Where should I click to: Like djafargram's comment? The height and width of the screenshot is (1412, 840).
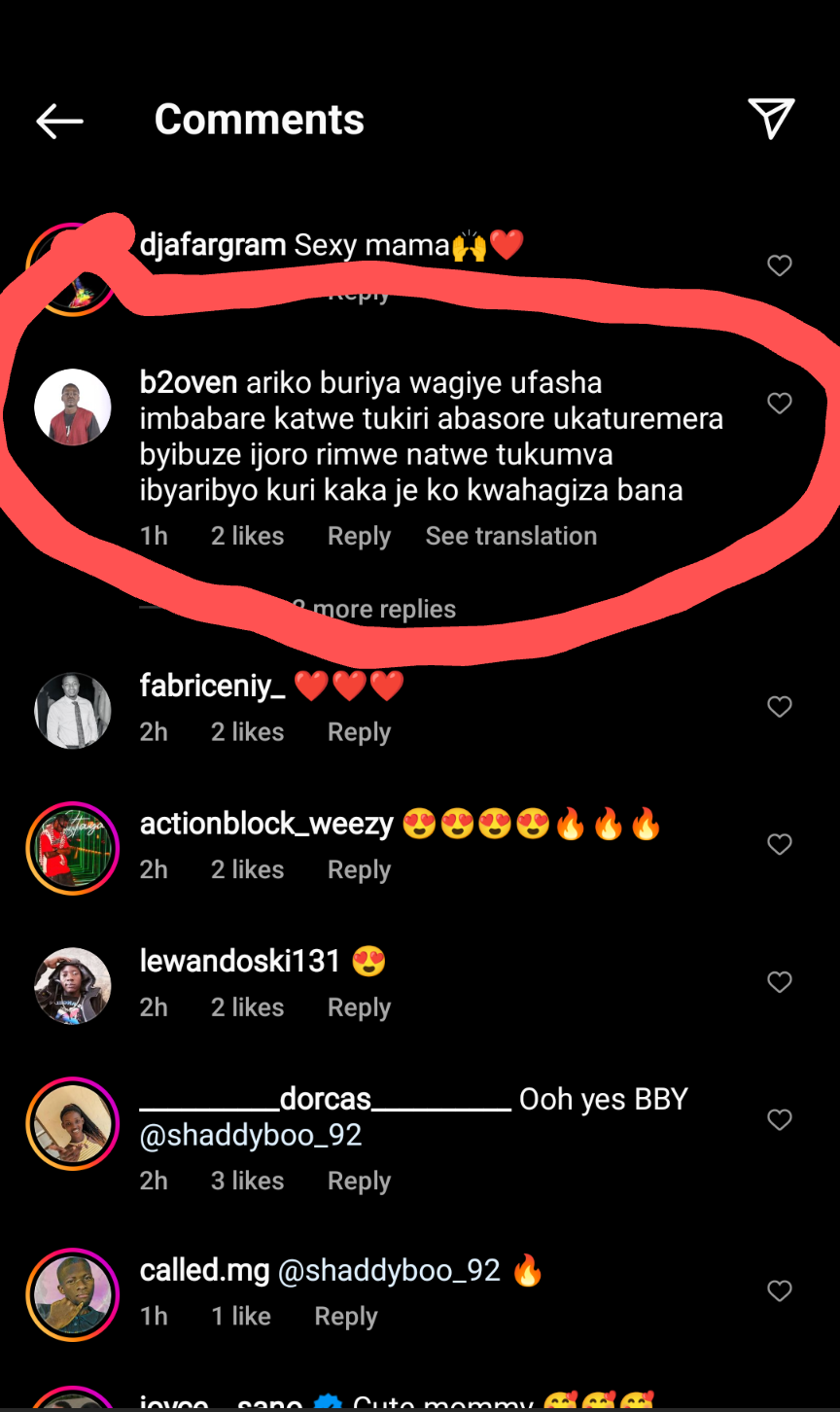[x=780, y=265]
